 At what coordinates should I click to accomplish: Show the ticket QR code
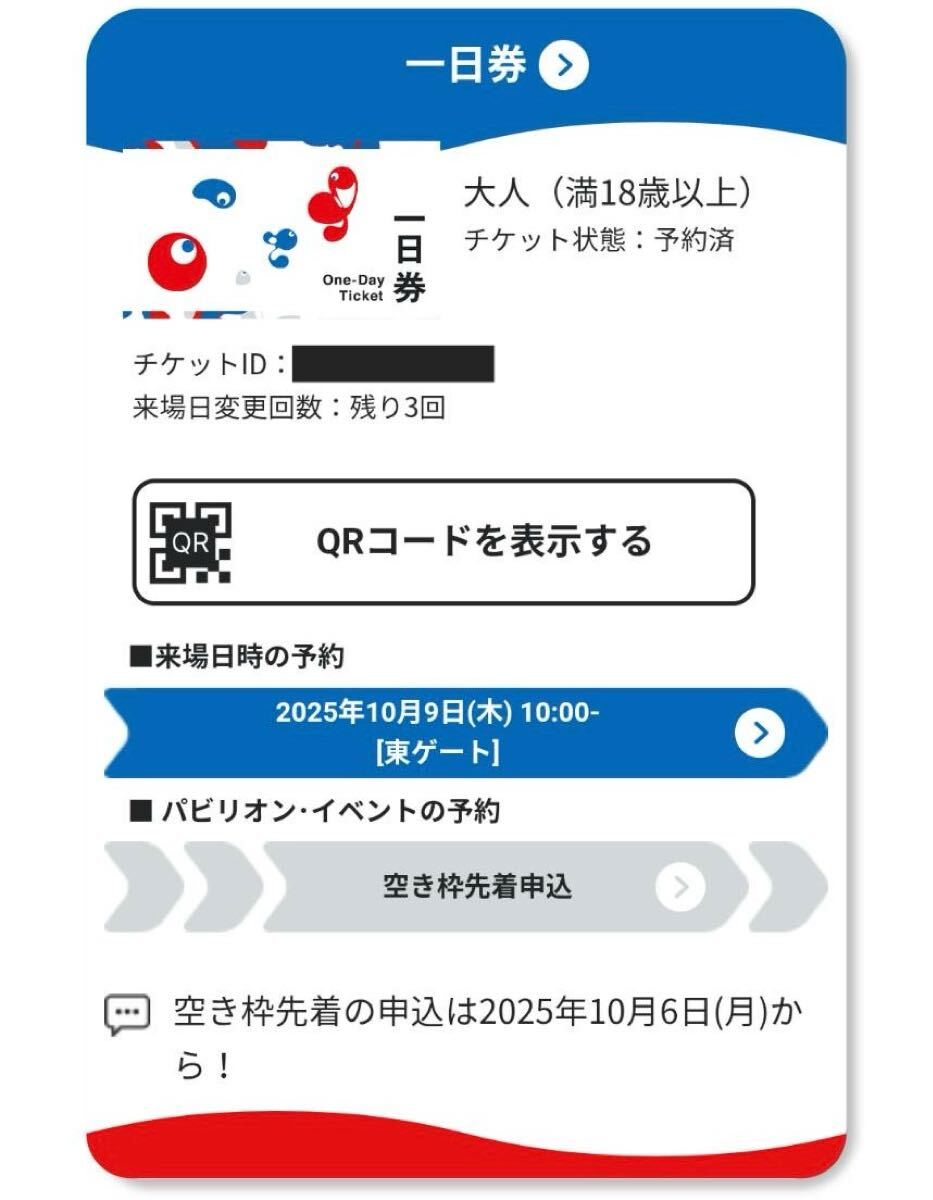coord(444,542)
